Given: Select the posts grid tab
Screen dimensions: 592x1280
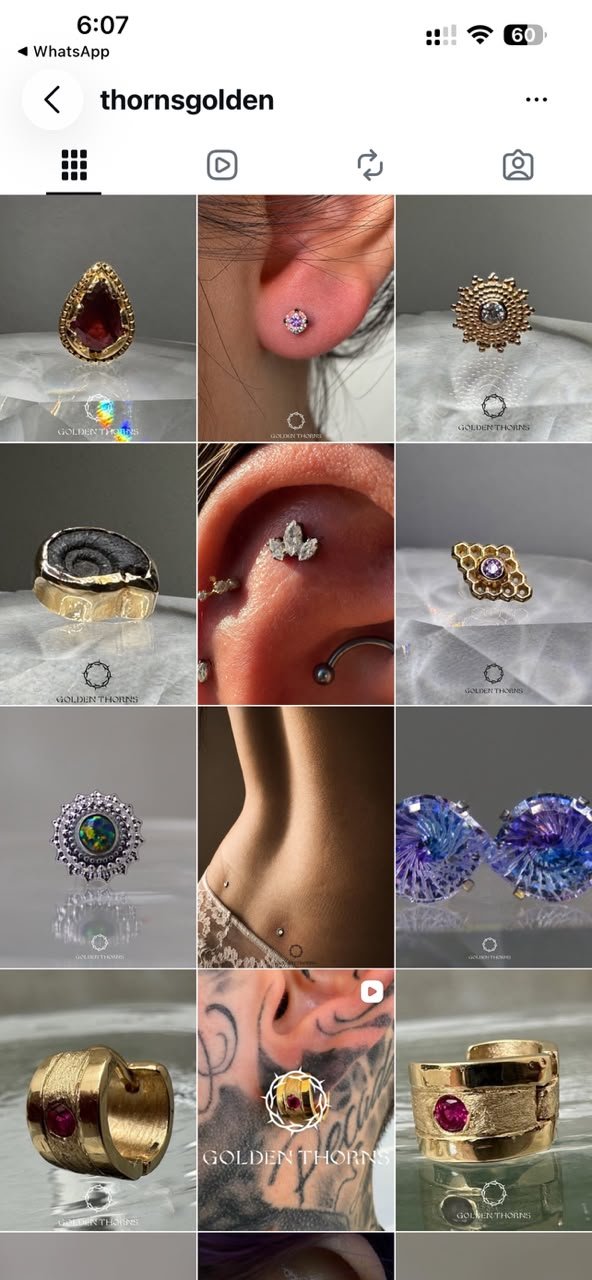Looking at the screenshot, I should (x=74, y=165).
